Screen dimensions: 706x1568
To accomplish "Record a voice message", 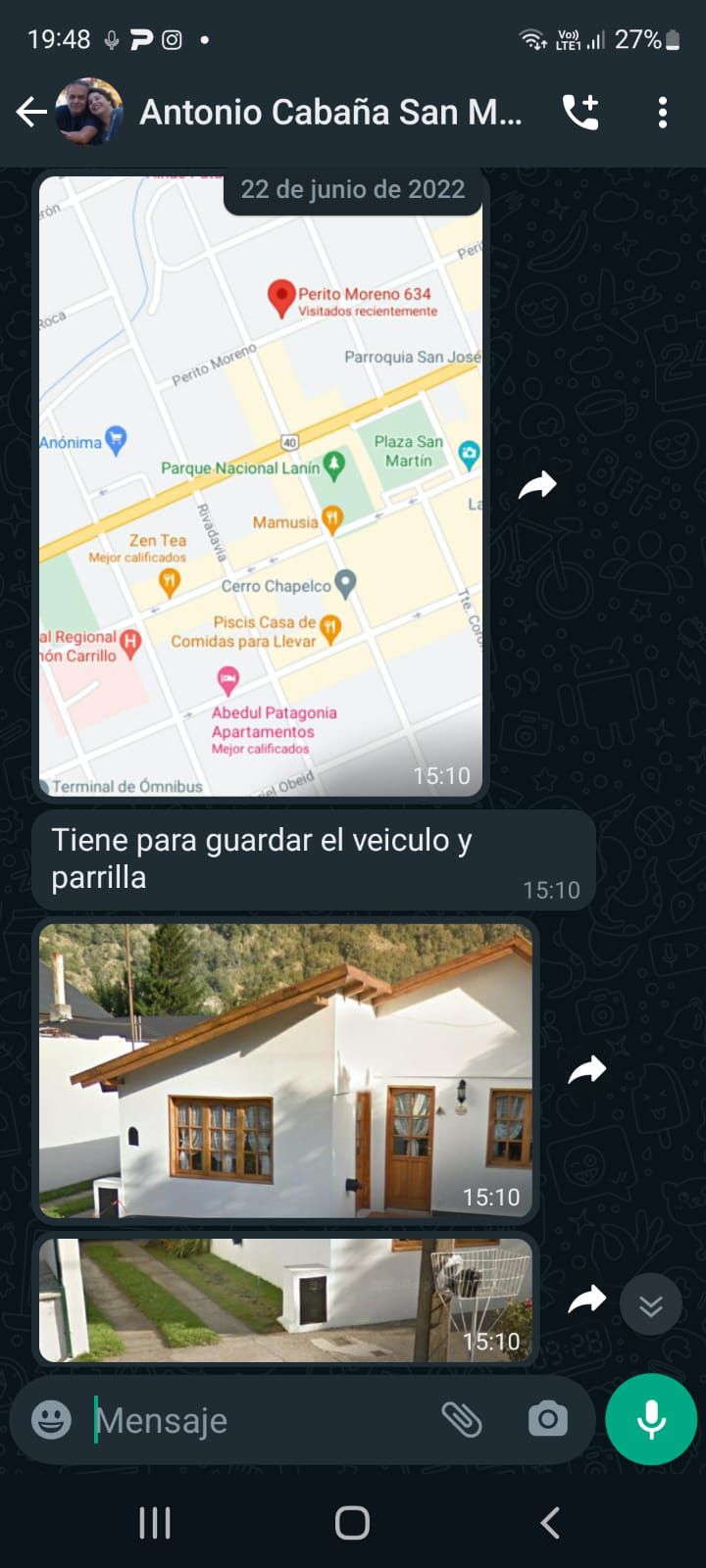I will click(x=651, y=1419).
